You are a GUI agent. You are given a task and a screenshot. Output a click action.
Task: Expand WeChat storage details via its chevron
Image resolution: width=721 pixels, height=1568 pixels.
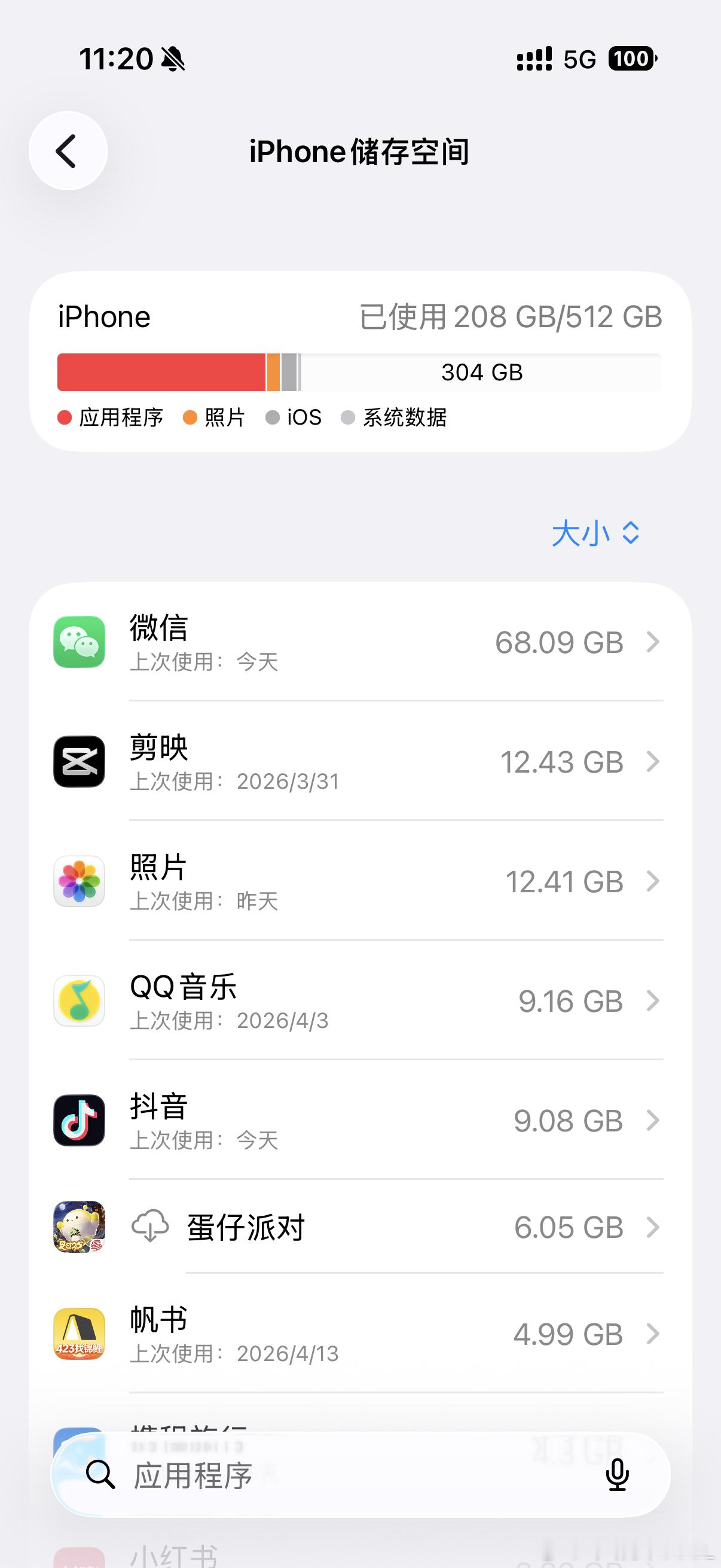pyautogui.click(x=652, y=642)
